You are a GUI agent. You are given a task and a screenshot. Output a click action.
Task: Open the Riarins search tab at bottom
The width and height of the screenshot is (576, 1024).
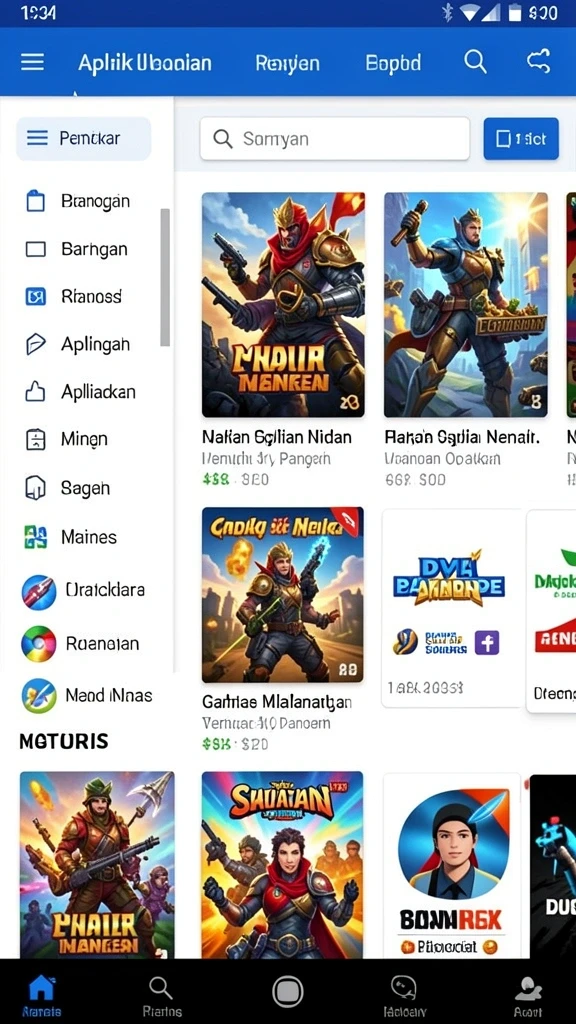[x=162, y=995]
